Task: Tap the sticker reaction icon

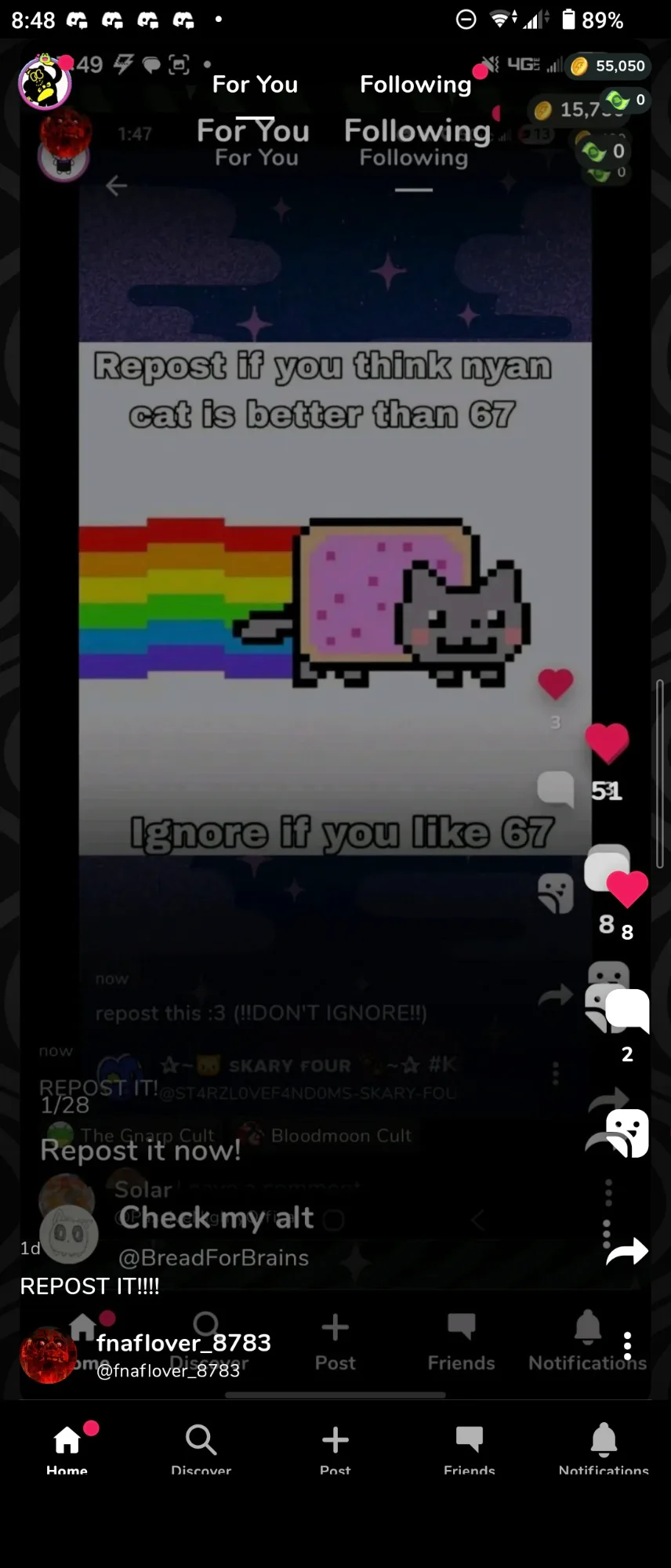Action: 627,1133
